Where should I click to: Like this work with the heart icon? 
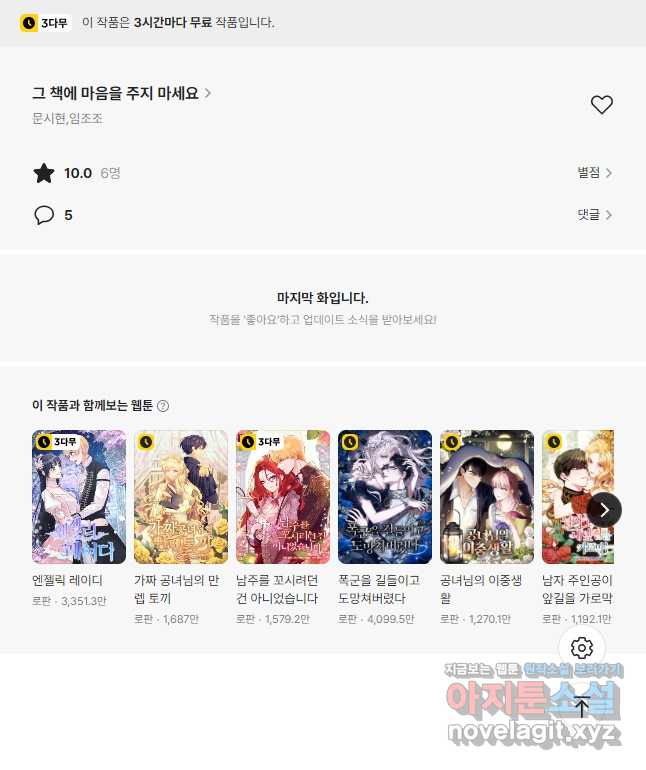[x=601, y=105]
